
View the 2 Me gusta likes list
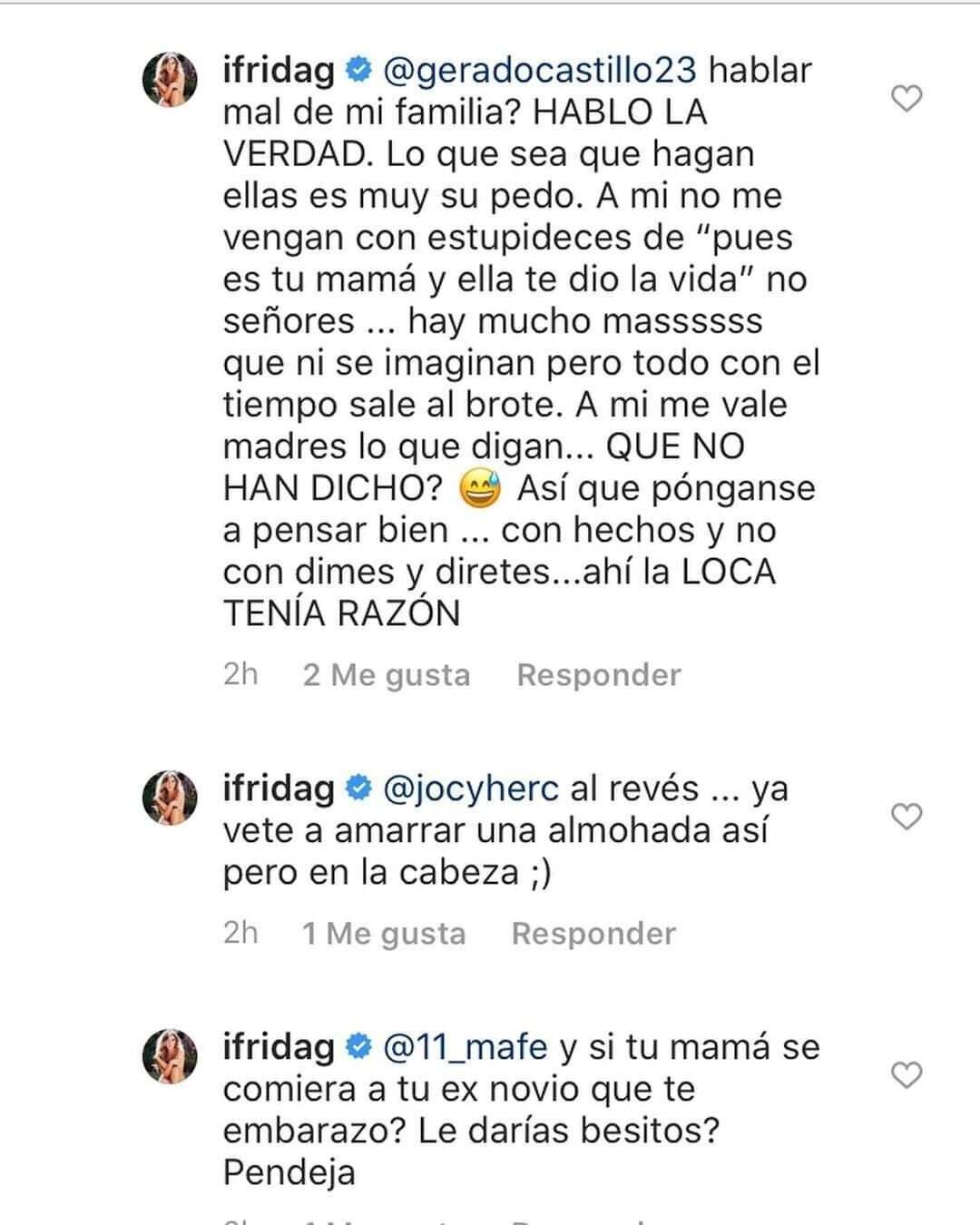387,675
